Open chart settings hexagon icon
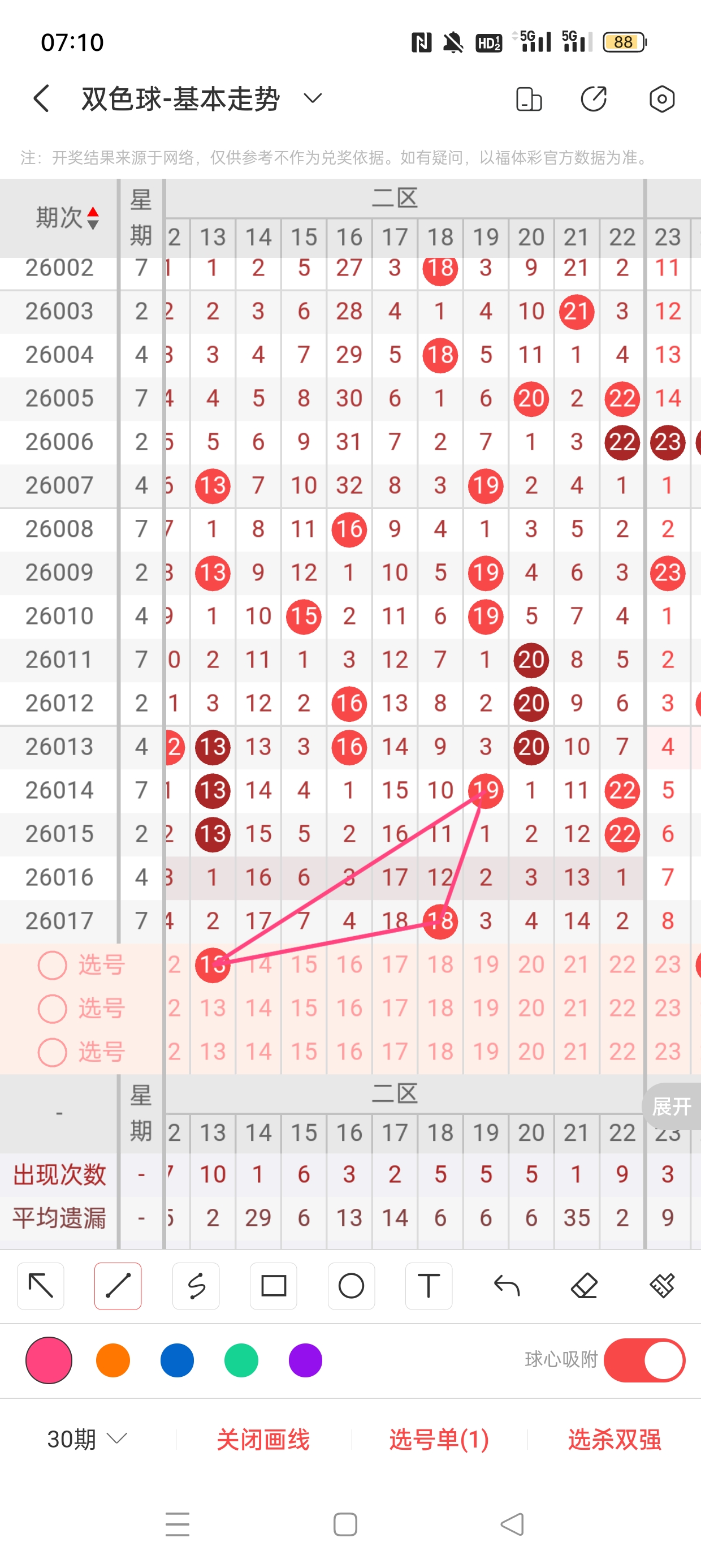This screenshot has width=701, height=1568. [x=661, y=99]
